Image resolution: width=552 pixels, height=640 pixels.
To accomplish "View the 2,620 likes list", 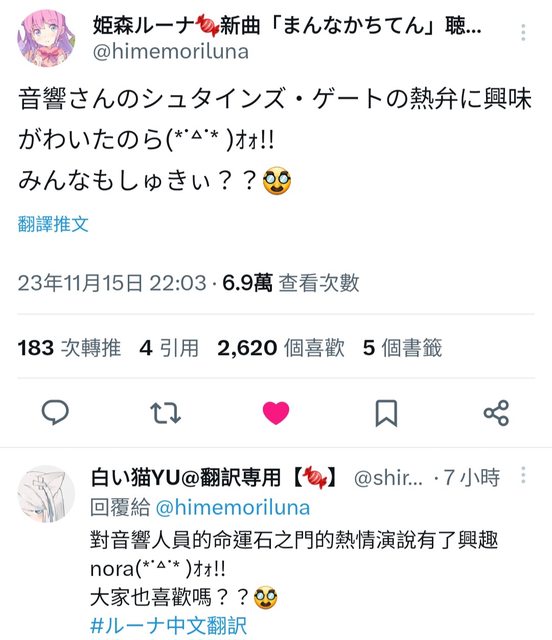I will pos(280,348).
